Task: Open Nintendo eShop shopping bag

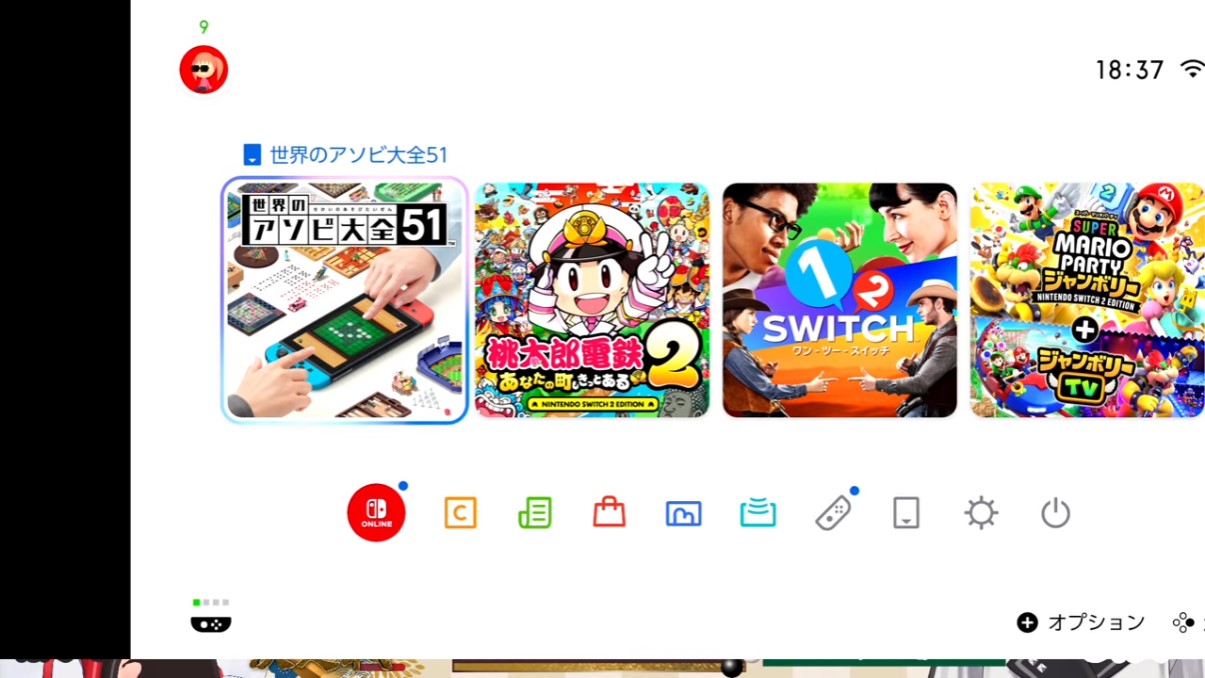Action: [609, 513]
